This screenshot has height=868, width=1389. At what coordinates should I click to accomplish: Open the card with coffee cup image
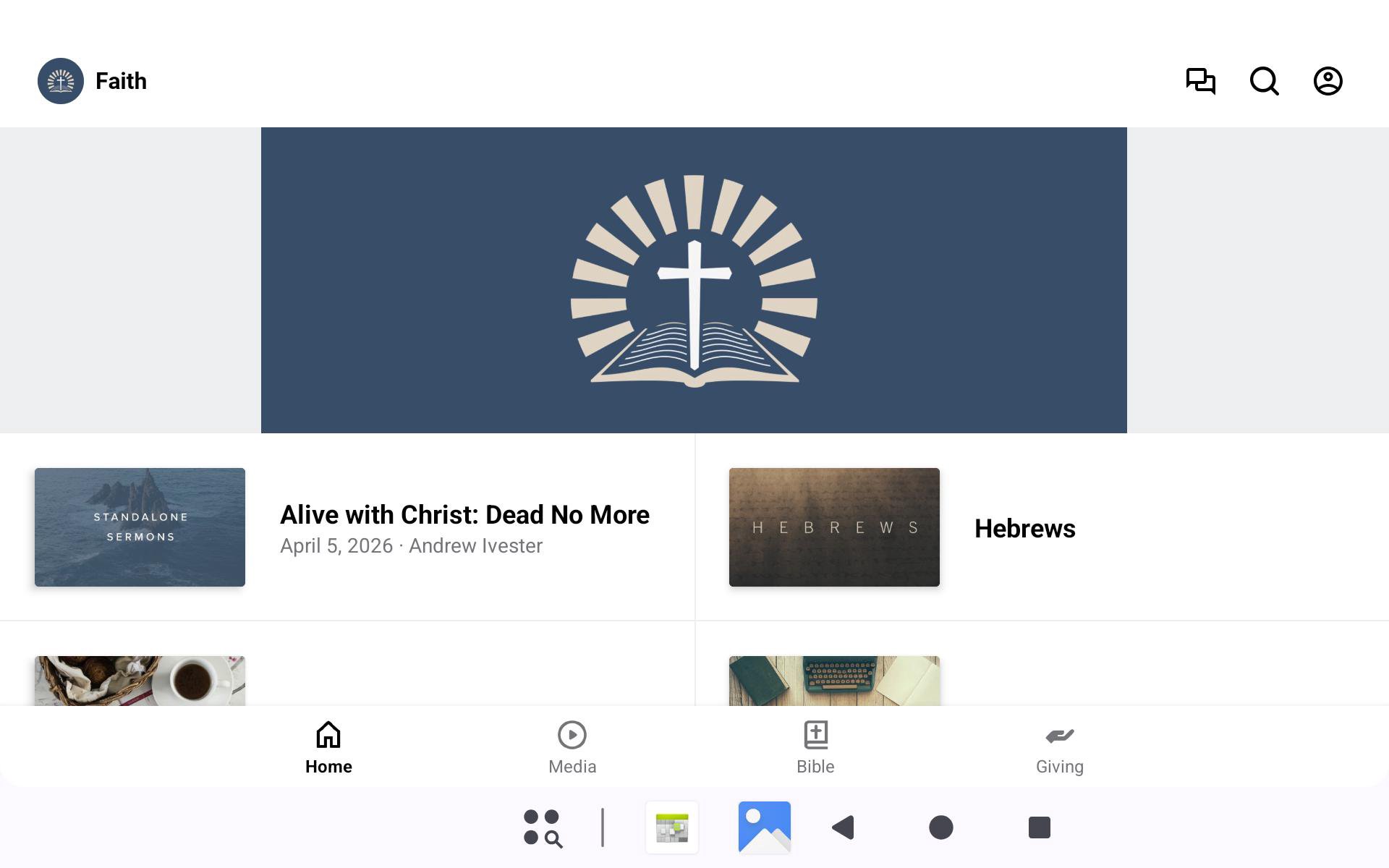(x=140, y=681)
